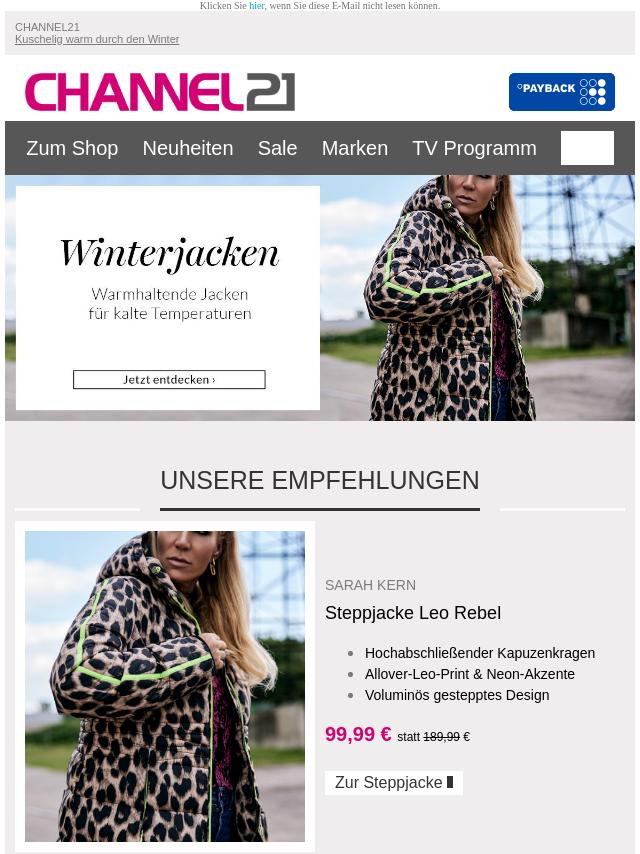640x854 pixels.
Task: Go to Zum Shop
Action: click(72, 148)
